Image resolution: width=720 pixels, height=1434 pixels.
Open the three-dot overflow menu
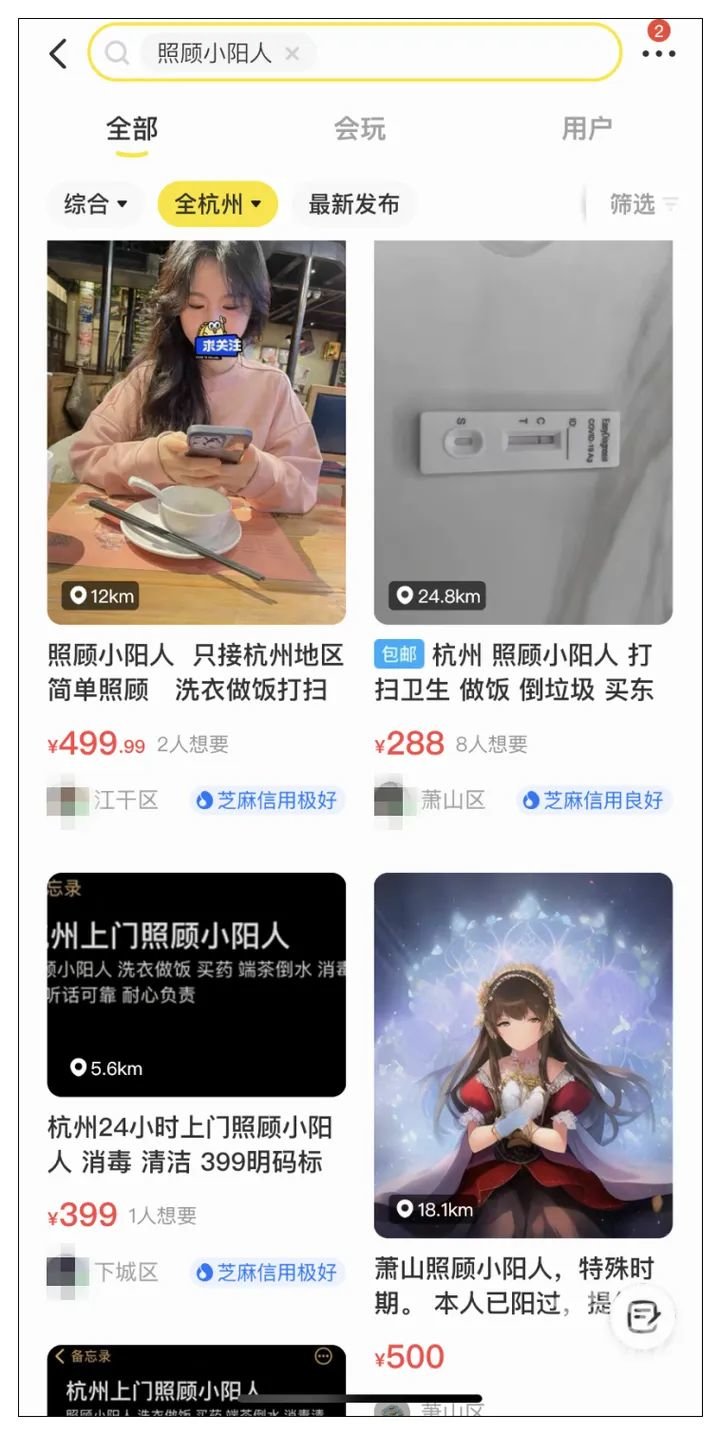coord(658,54)
